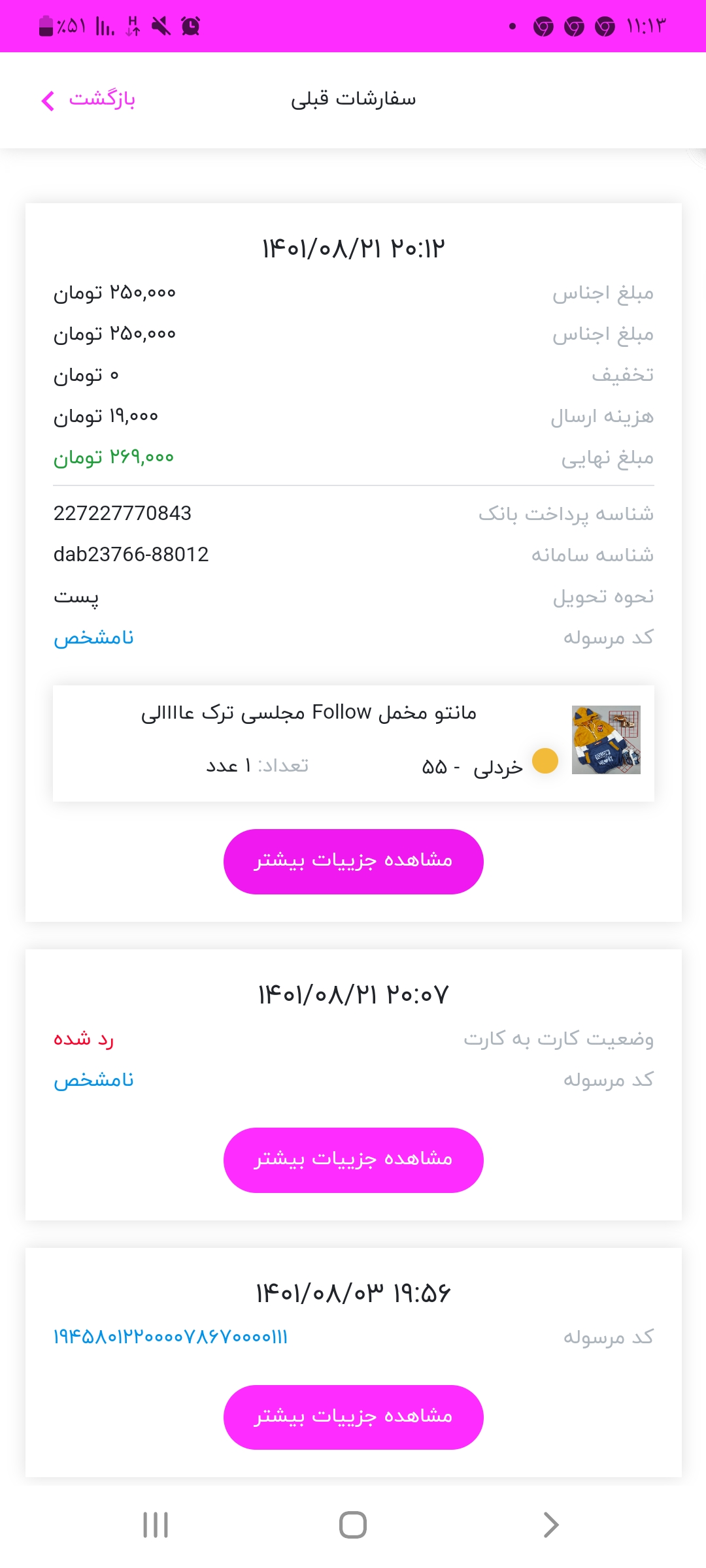
Task: Open recent apps from the navigation bar
Action: 156,1525
